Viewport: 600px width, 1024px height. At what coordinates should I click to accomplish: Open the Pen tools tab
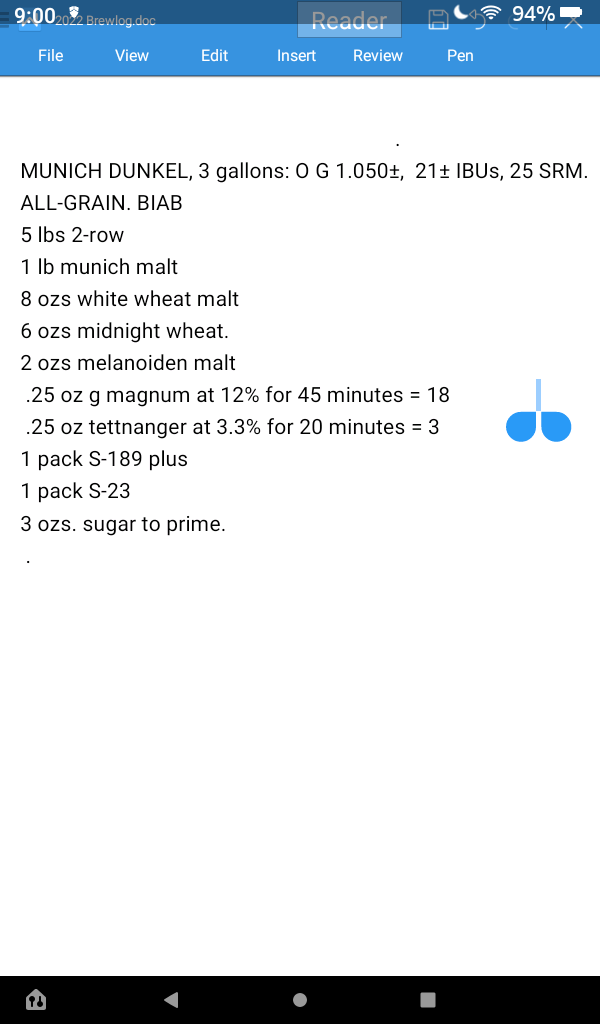pyautogui.click(x=460, y=56)
